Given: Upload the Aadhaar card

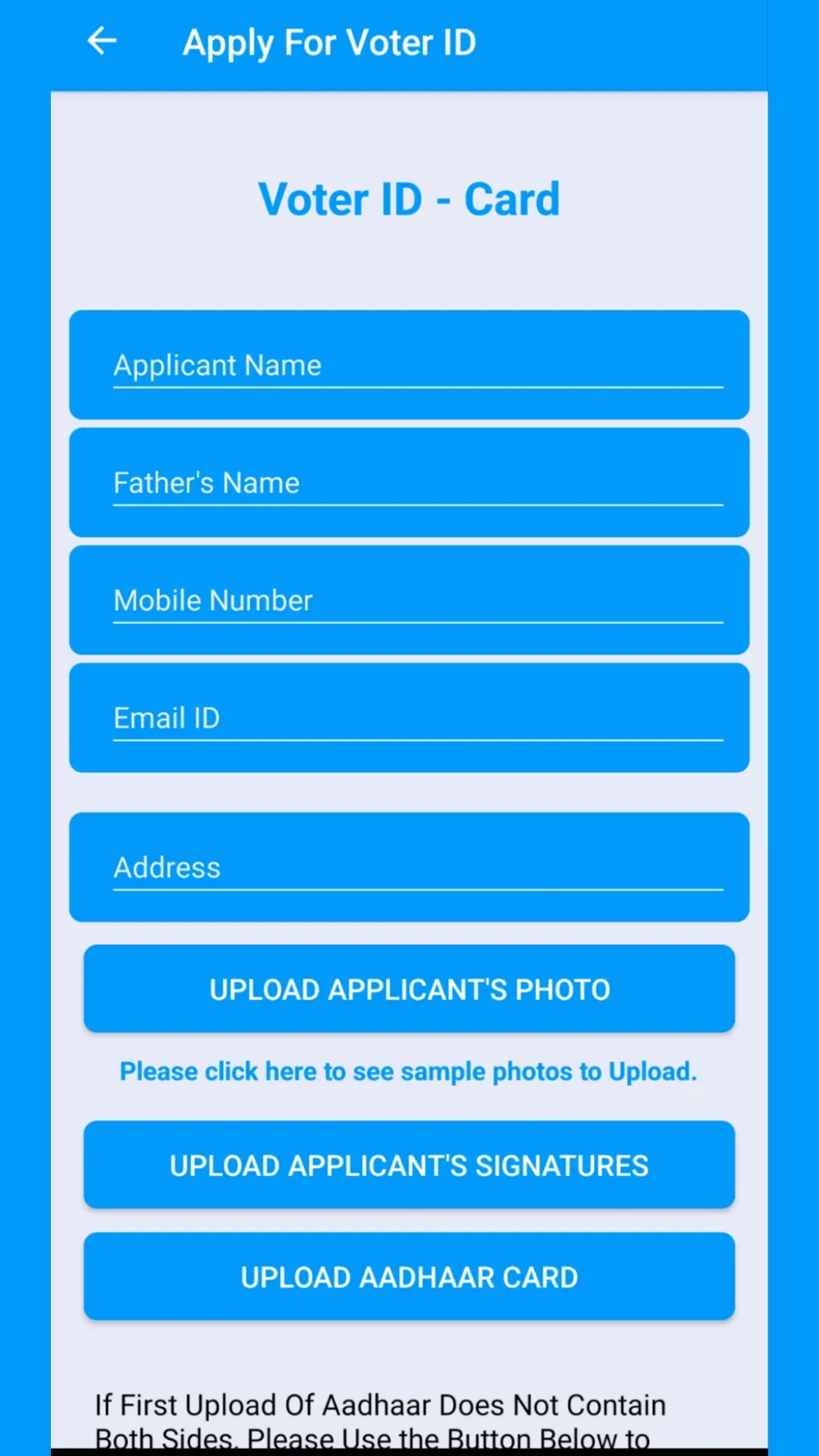Looking at the screenshot, I should (x=409, y=1277).
